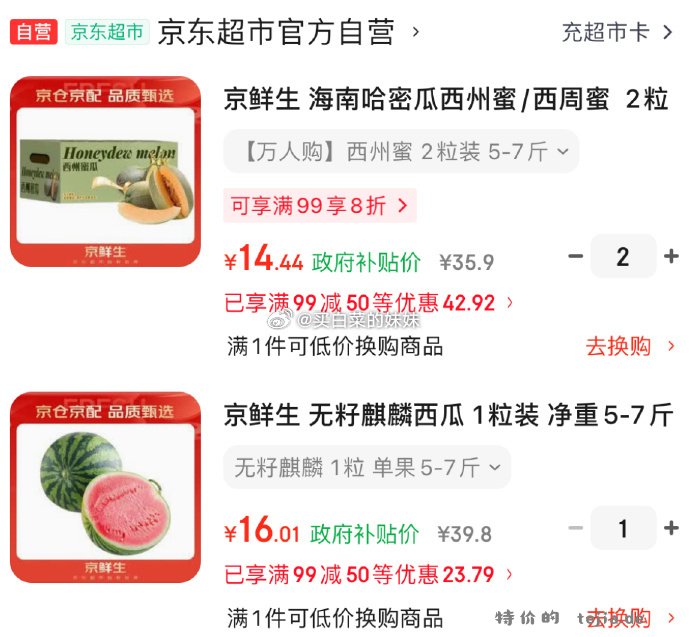Increase the 西瓜 quantity
This screenshot has width=690, height=637.
point(671,528)
